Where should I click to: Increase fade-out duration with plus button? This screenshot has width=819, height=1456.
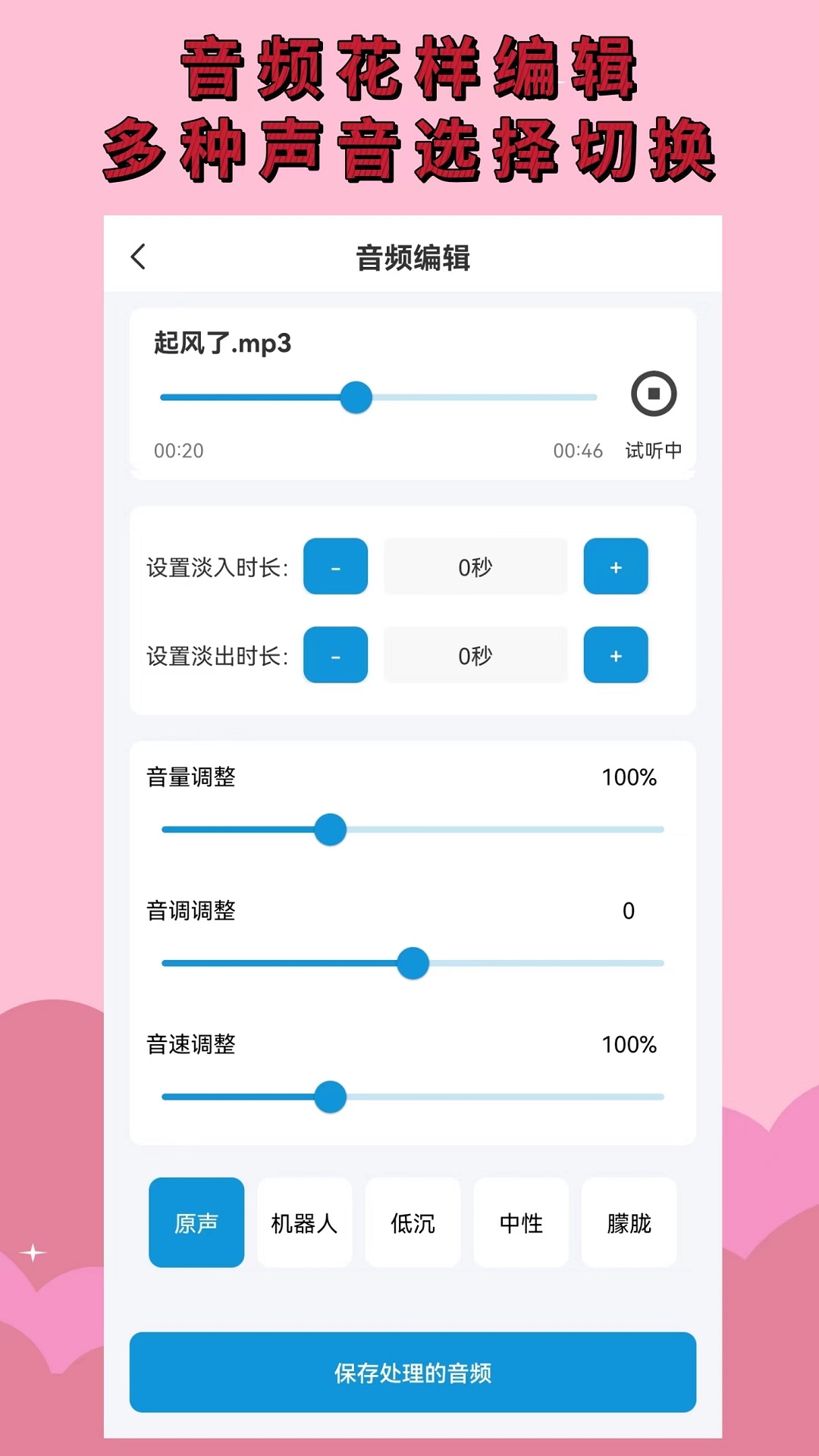point(616,655)
